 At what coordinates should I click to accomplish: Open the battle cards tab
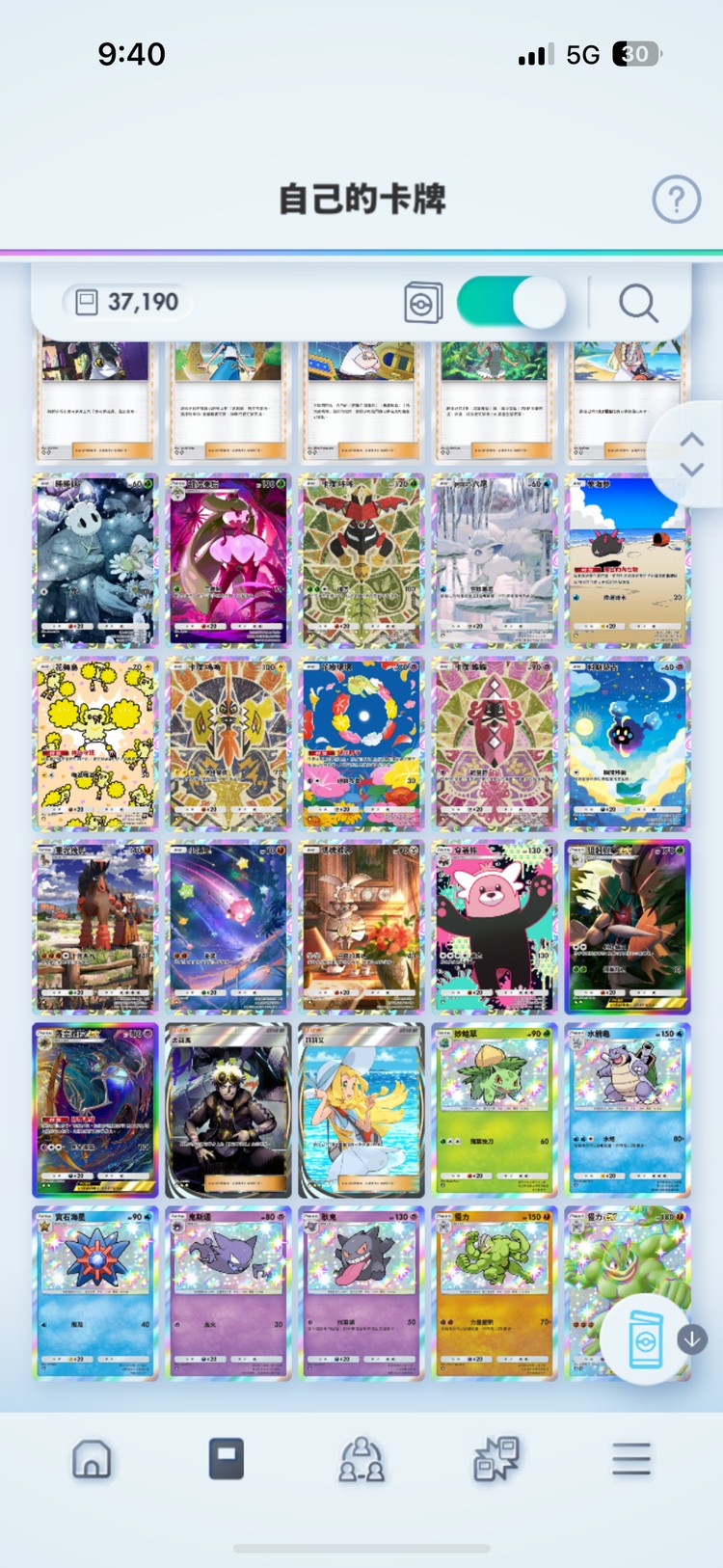point(496,1459)
